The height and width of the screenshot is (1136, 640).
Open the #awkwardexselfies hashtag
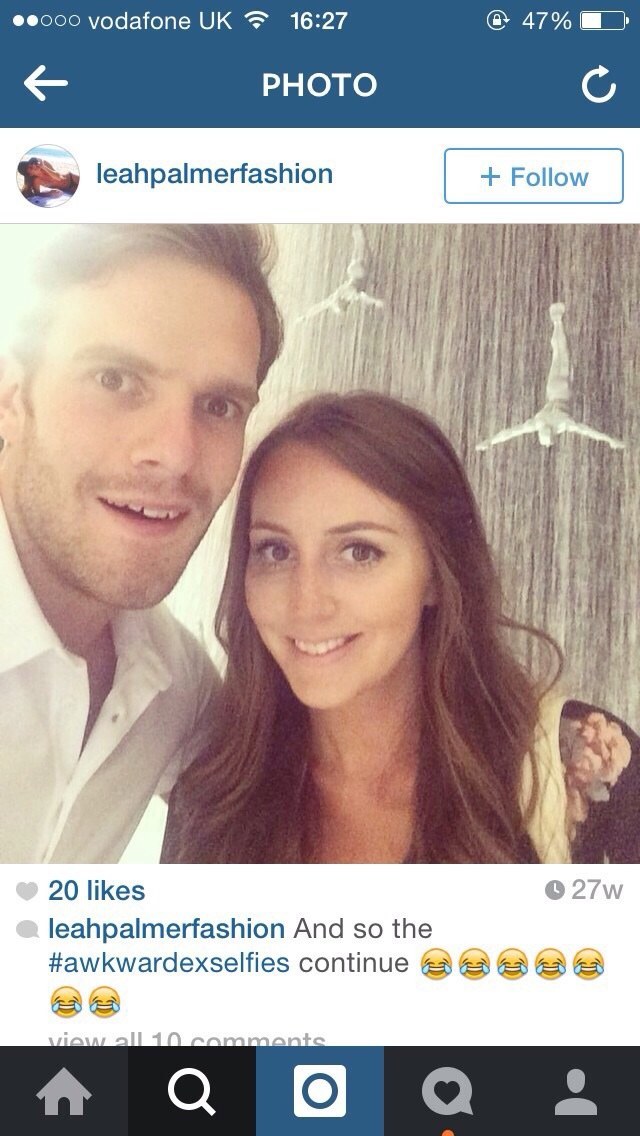click(x=169, y=964)
